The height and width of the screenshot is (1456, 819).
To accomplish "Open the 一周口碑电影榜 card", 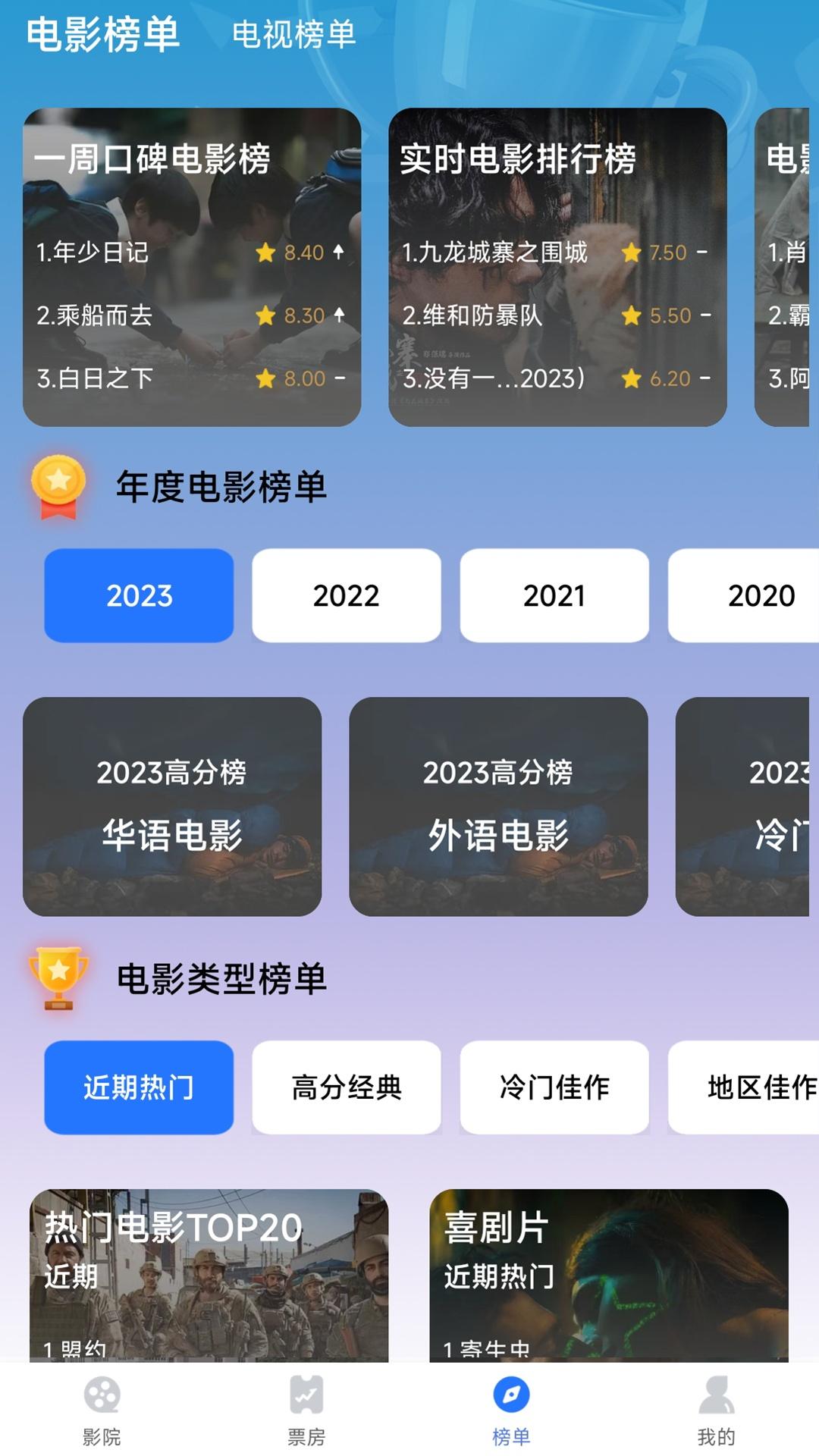I will pyautogui.click(x=192, y=265).
